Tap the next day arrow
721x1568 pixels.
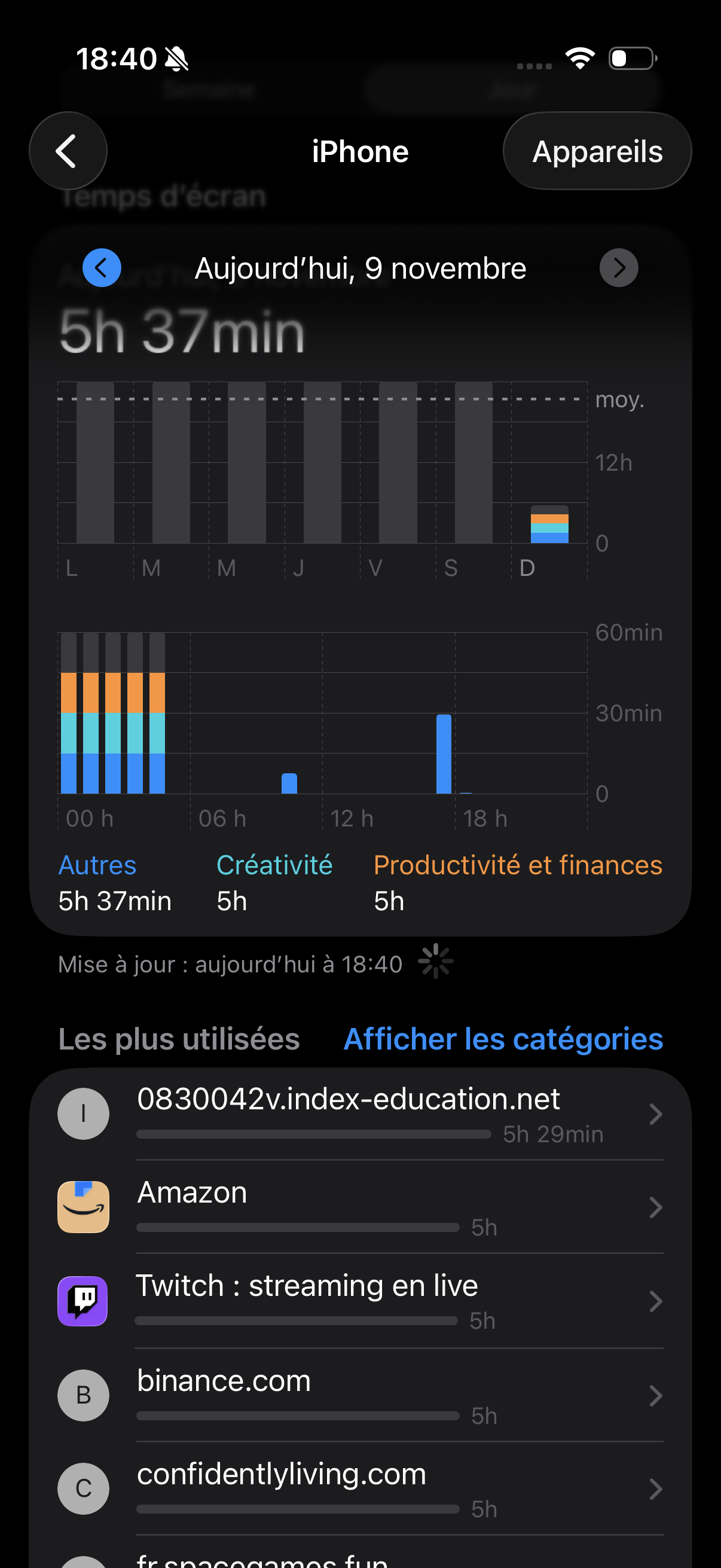coord(618,268)
